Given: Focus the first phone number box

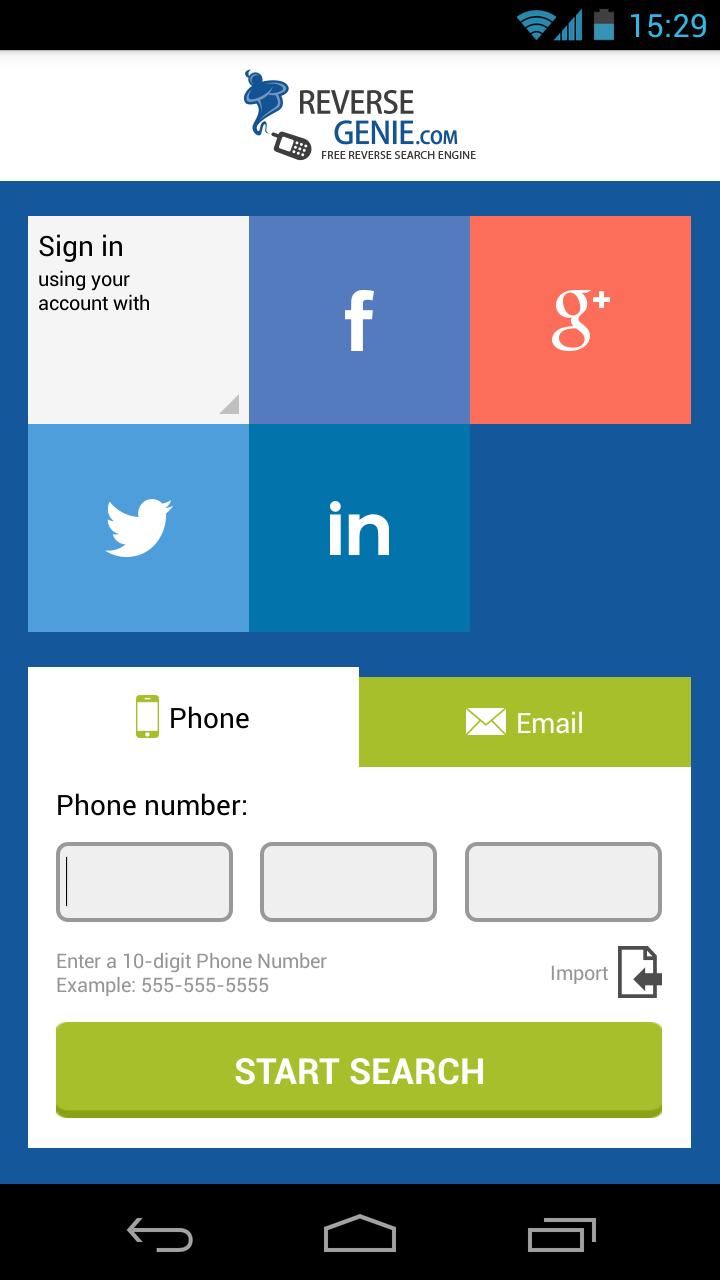Looking at the screenshot, I should tap(144, 882).
